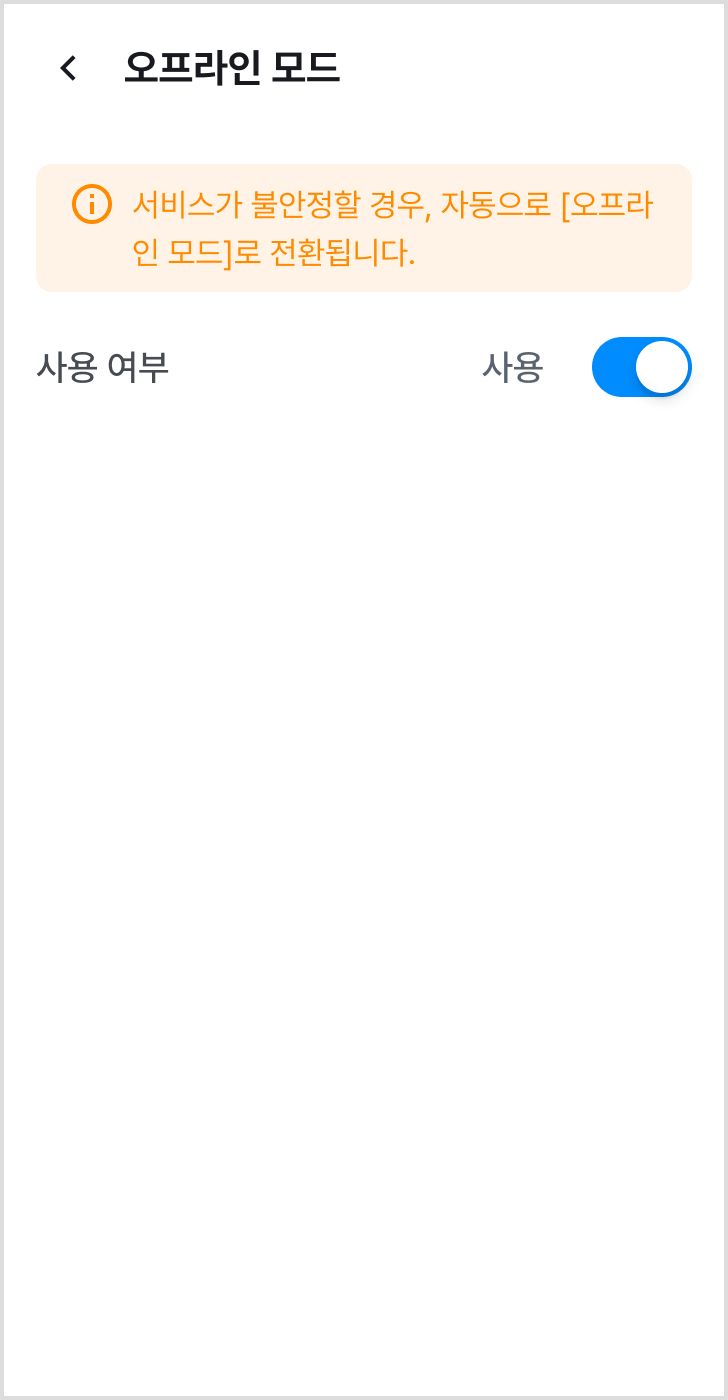Turn off the 사용 여부 switch

641,367
